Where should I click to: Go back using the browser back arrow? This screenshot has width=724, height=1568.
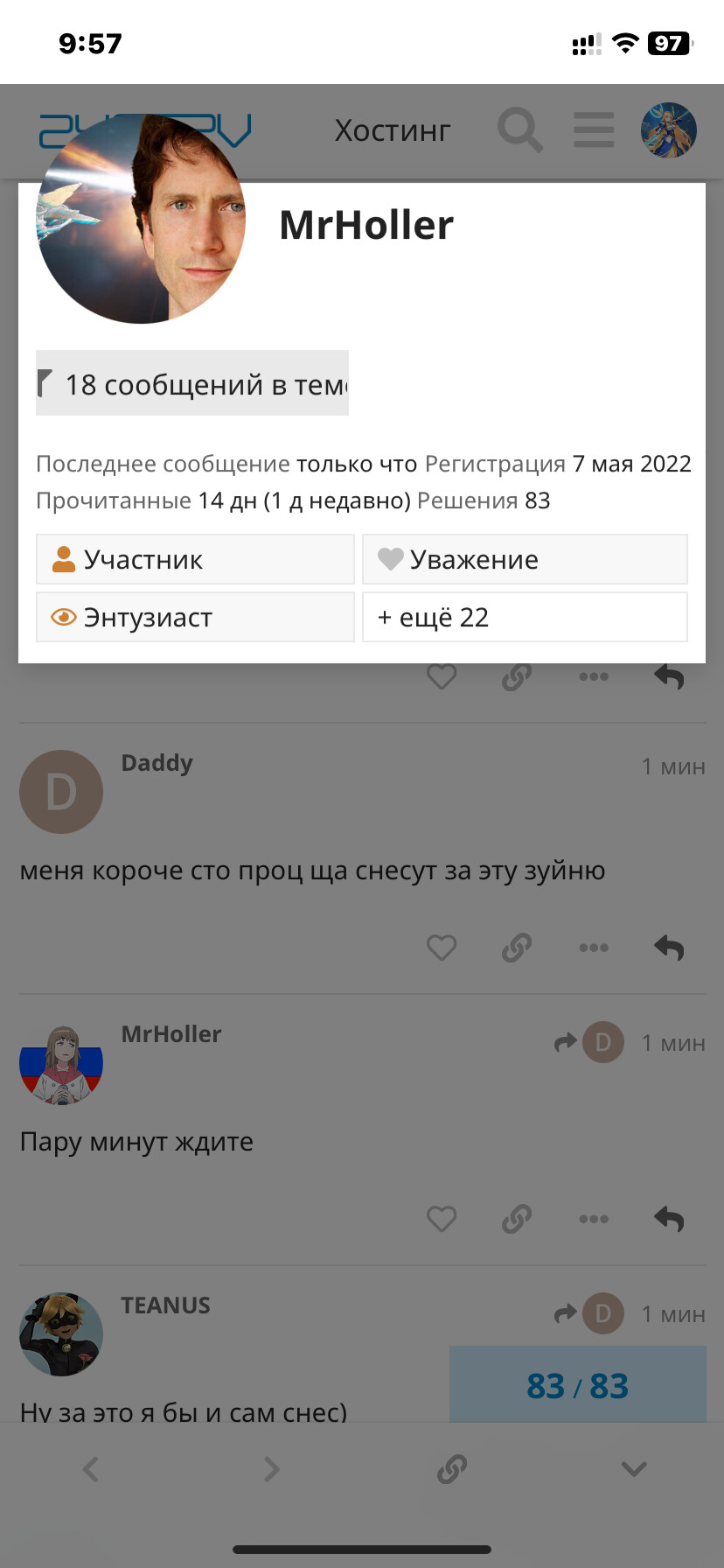click(91, 1469)
